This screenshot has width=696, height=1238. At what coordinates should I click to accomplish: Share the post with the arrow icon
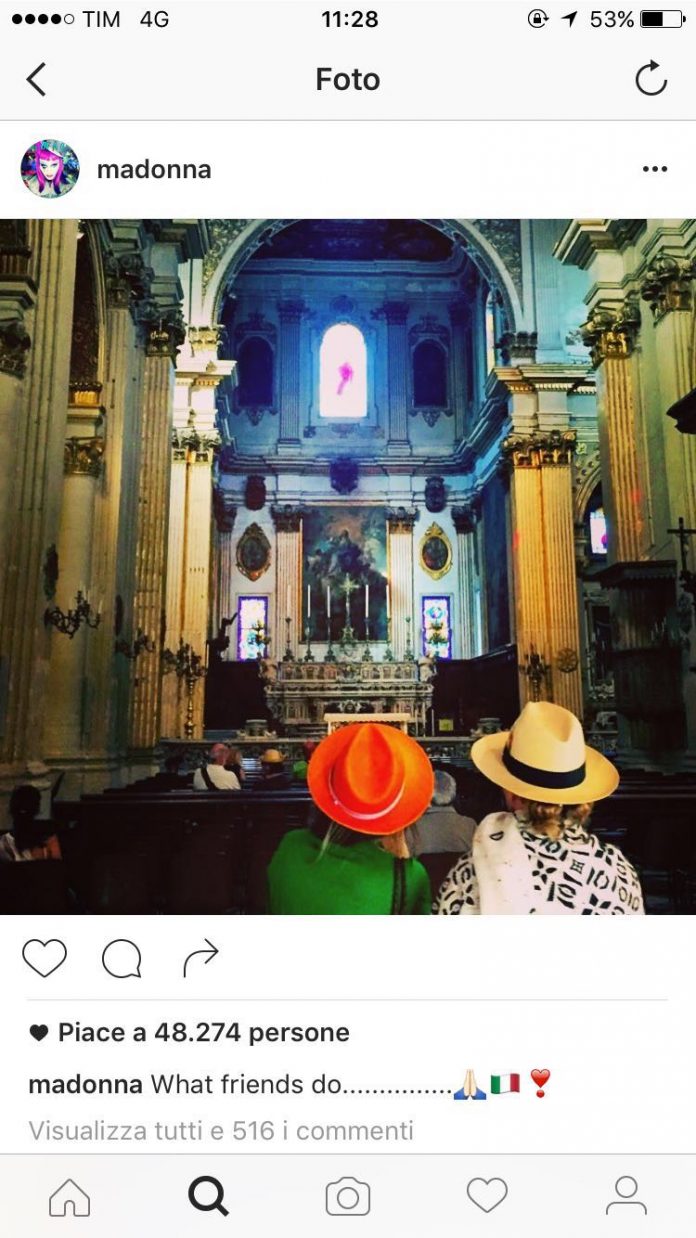point(200,959)
